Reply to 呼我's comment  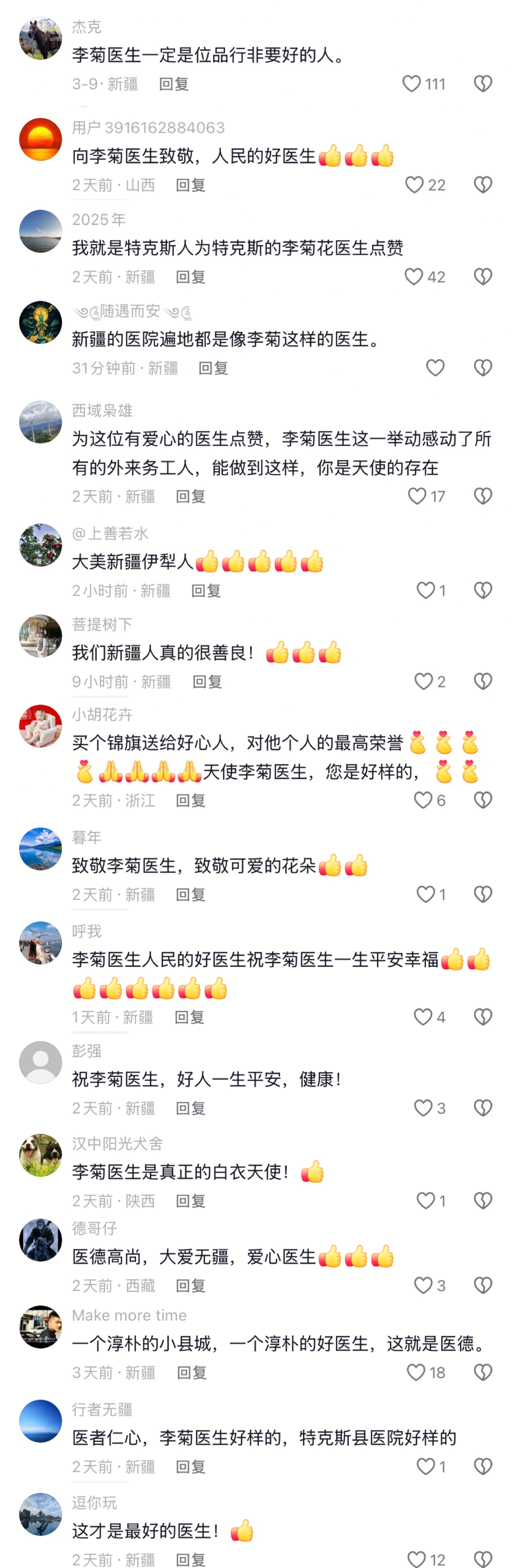(x=189, y=1017)
